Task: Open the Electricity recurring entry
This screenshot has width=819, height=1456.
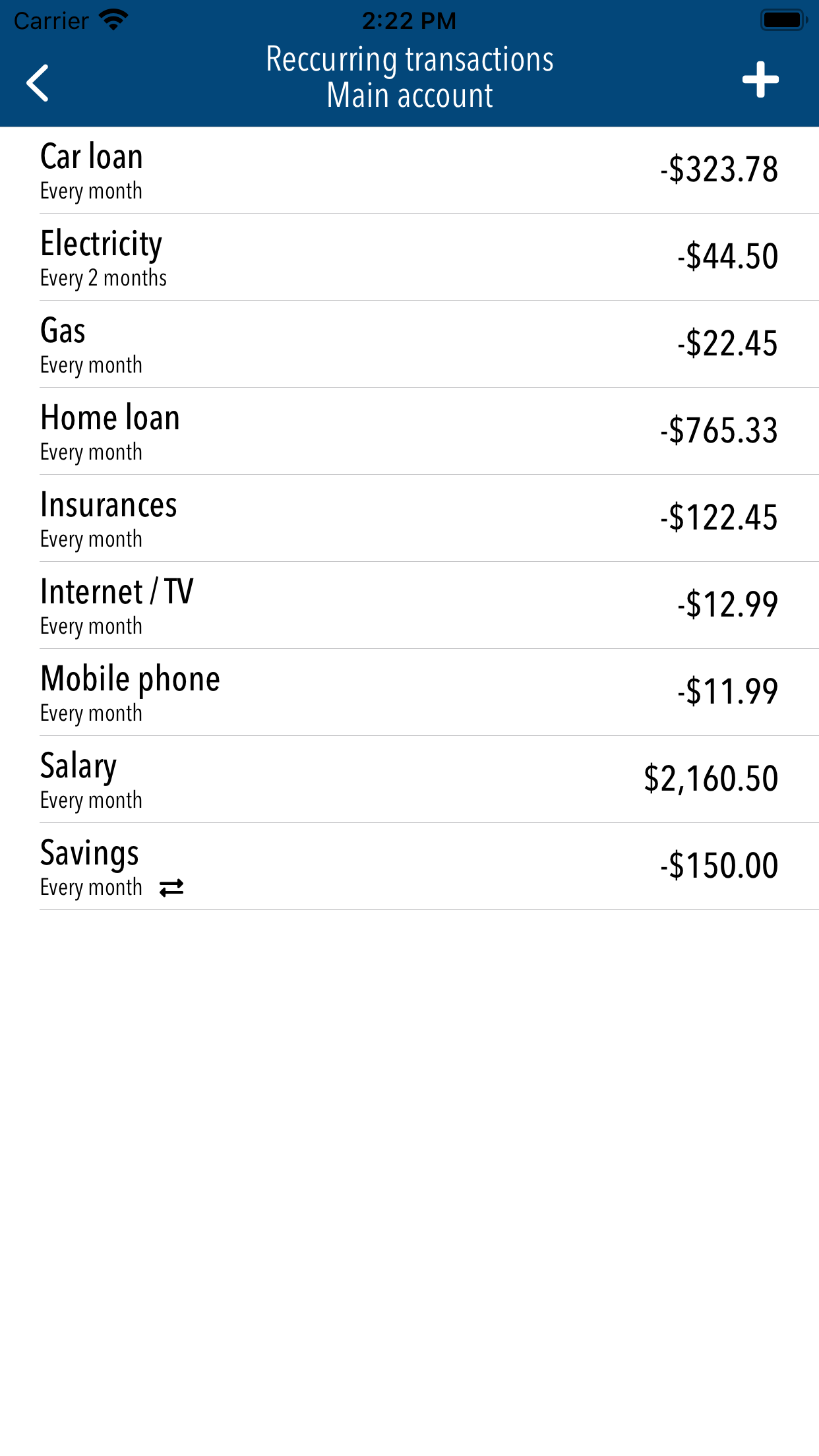Action: point(409,257)
